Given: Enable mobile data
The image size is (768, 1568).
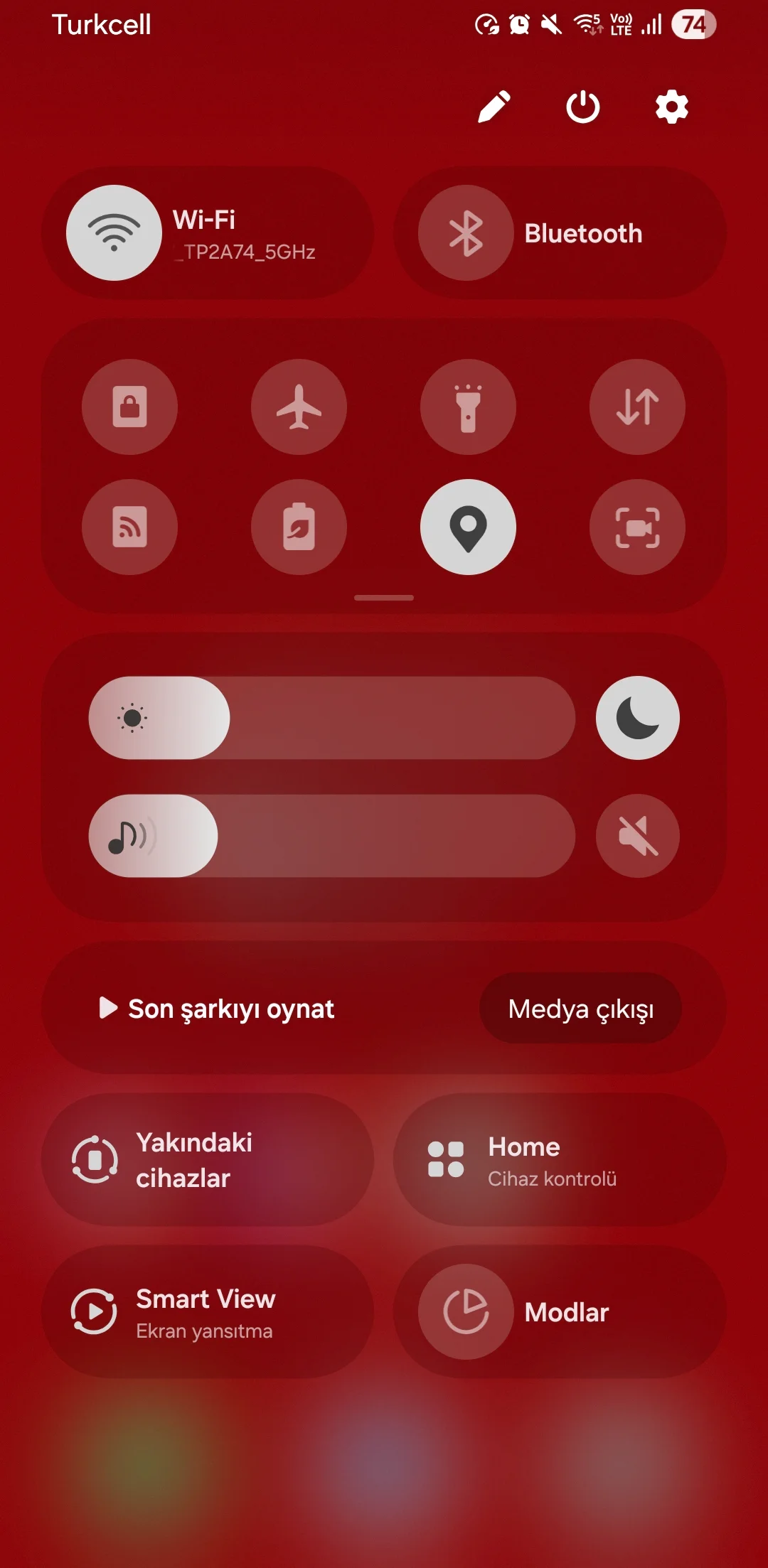Looking at the screenshot, I should click(637, 407).
